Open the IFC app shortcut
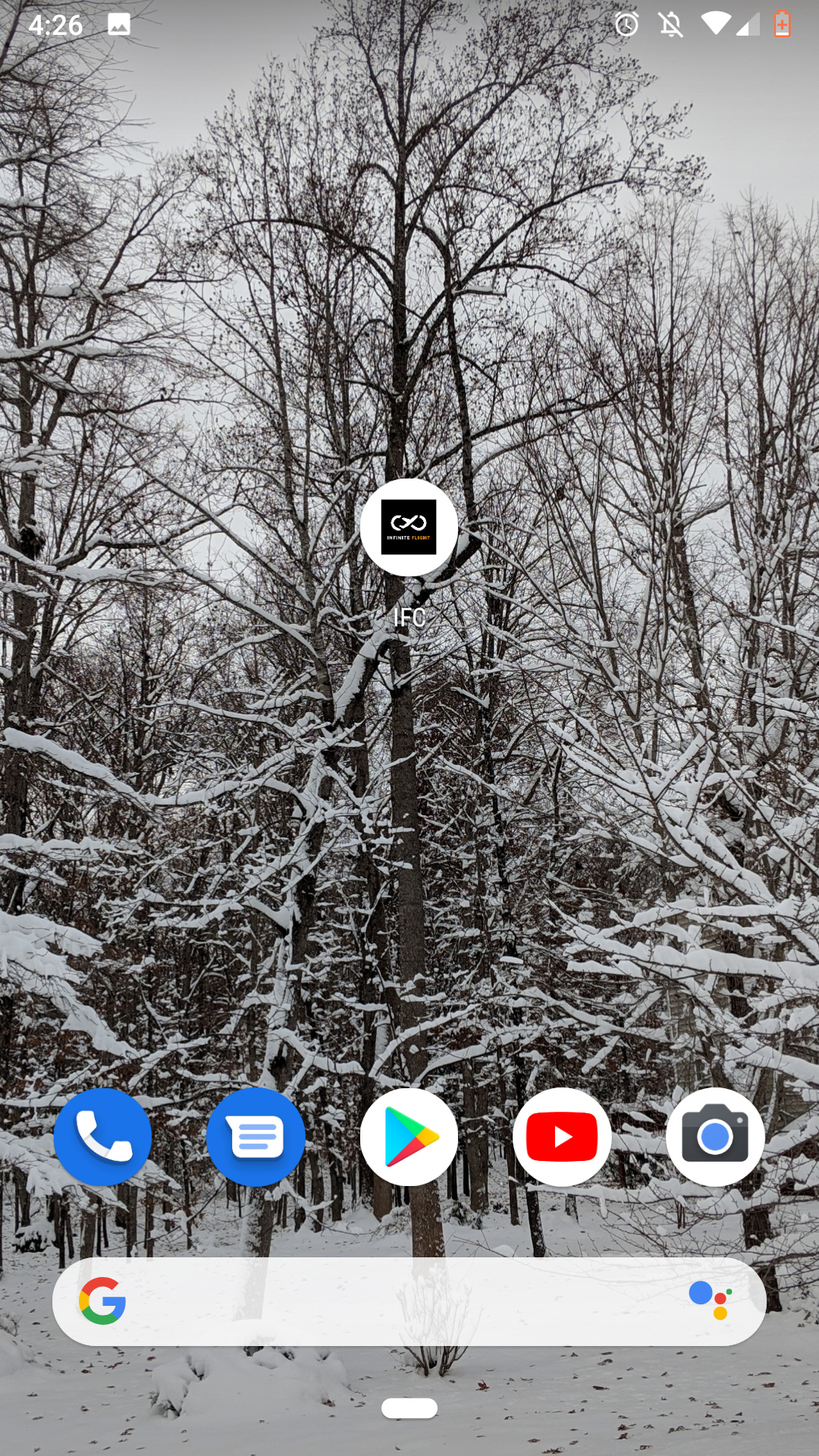This screenshot has height=1456, width=819. point(409,527)
